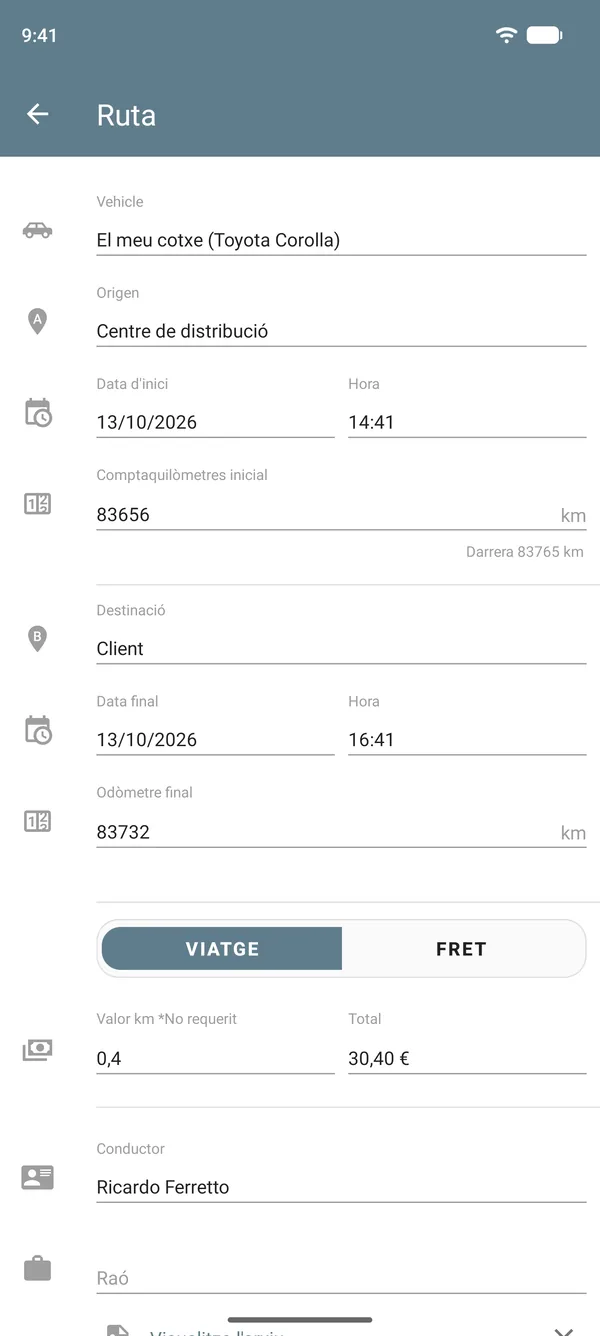Change the start Hora 14:41
This screenshot has width=600, height=1336.
(x=467, y=422)
